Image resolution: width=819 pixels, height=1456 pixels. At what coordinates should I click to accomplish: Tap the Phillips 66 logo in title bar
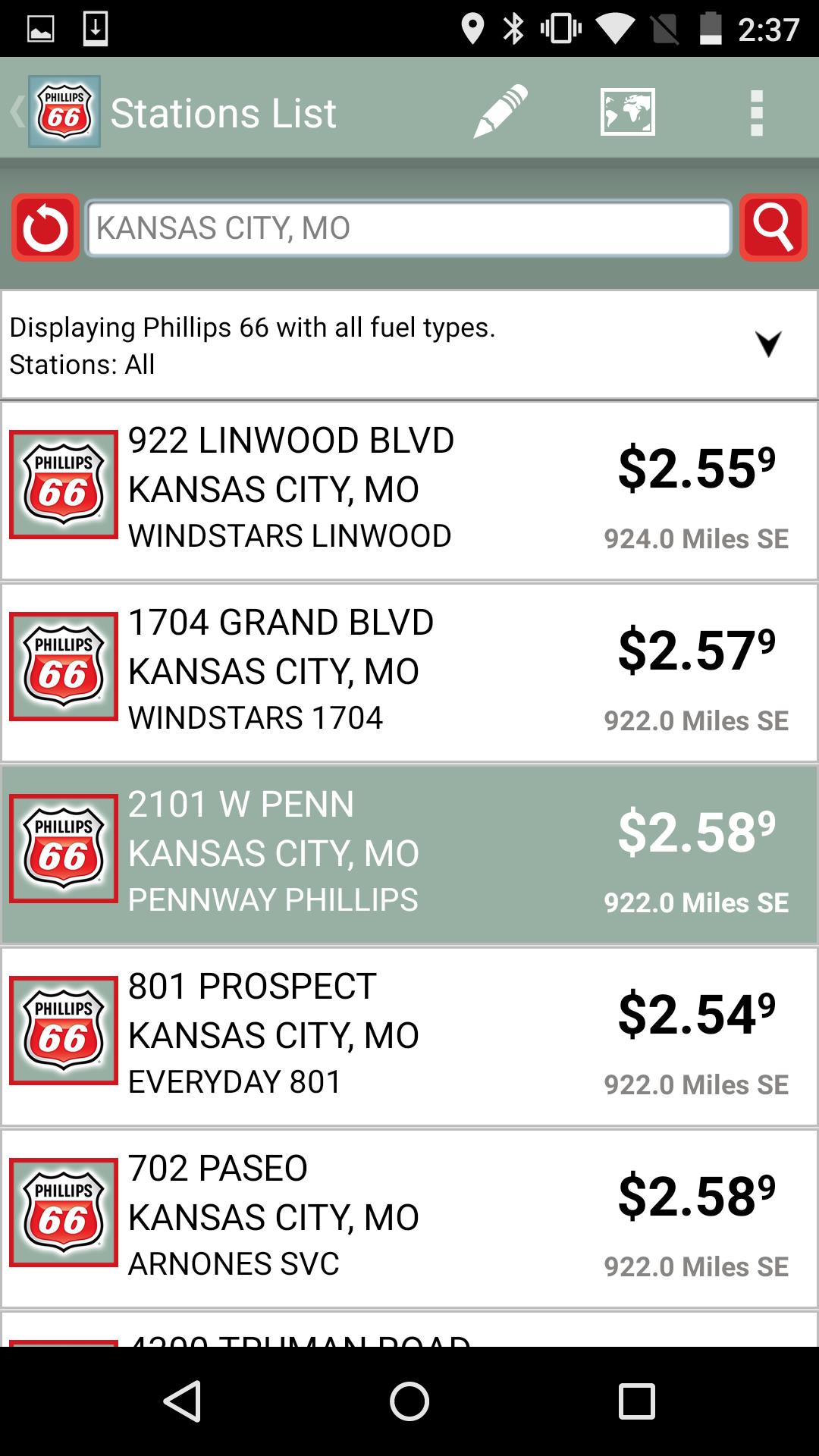point(63,112)
